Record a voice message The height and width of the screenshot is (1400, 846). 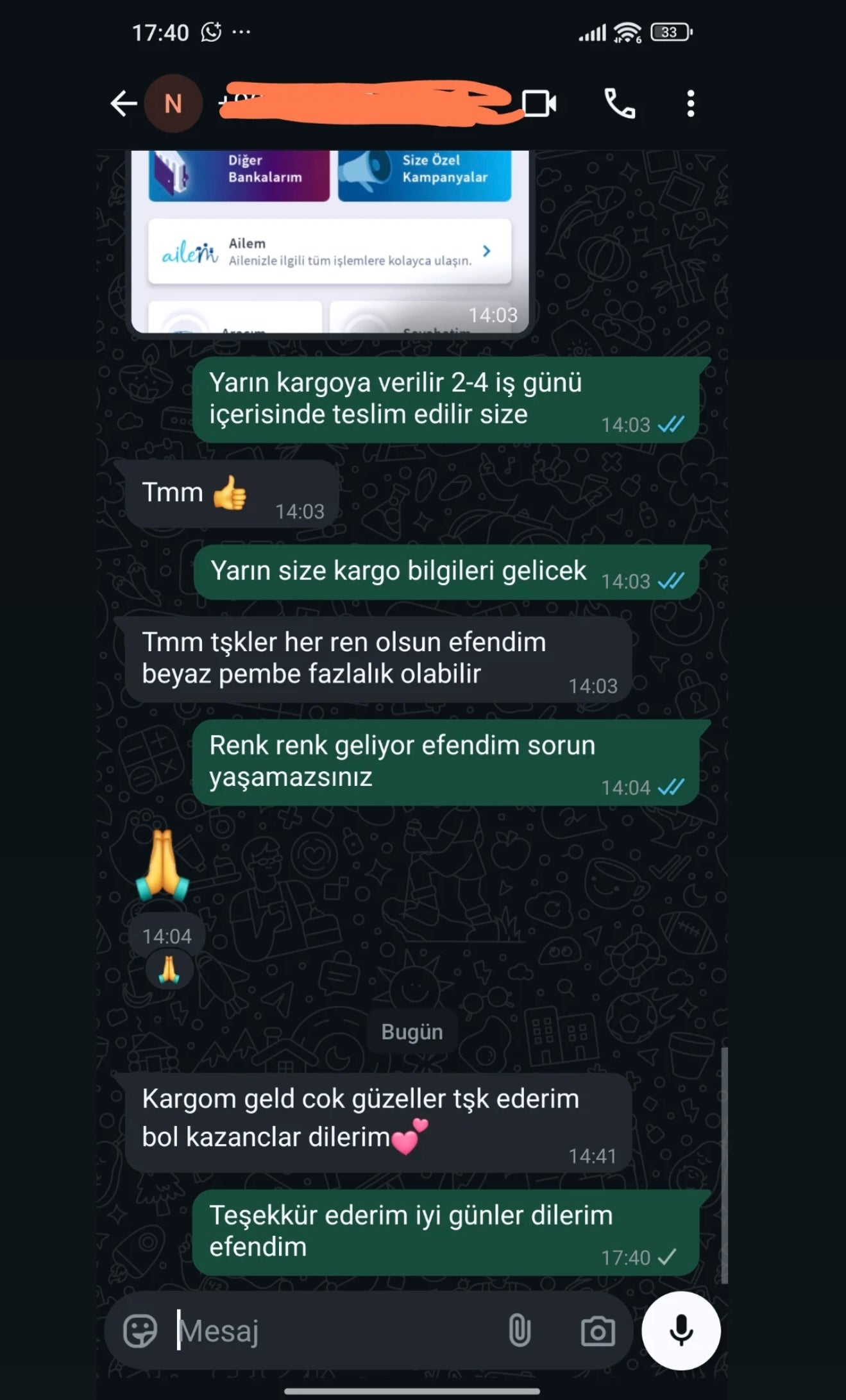681,1331
